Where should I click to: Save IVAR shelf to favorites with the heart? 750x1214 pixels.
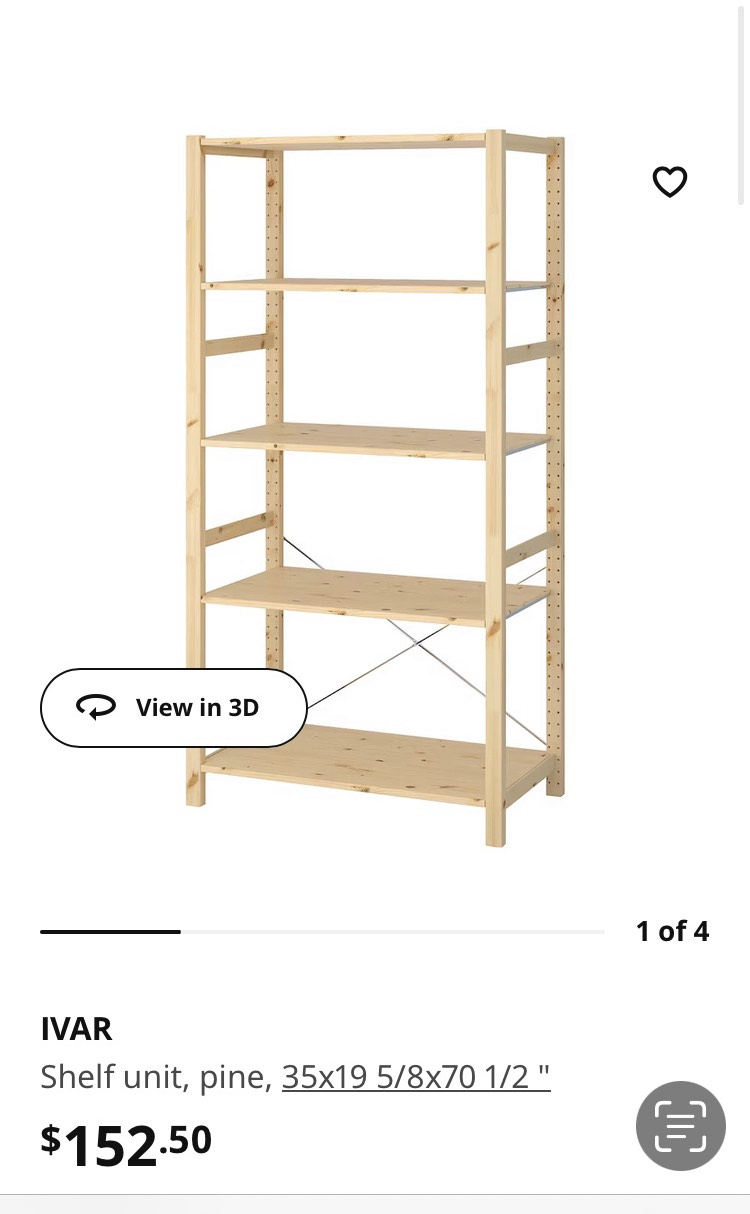(669, 182)
